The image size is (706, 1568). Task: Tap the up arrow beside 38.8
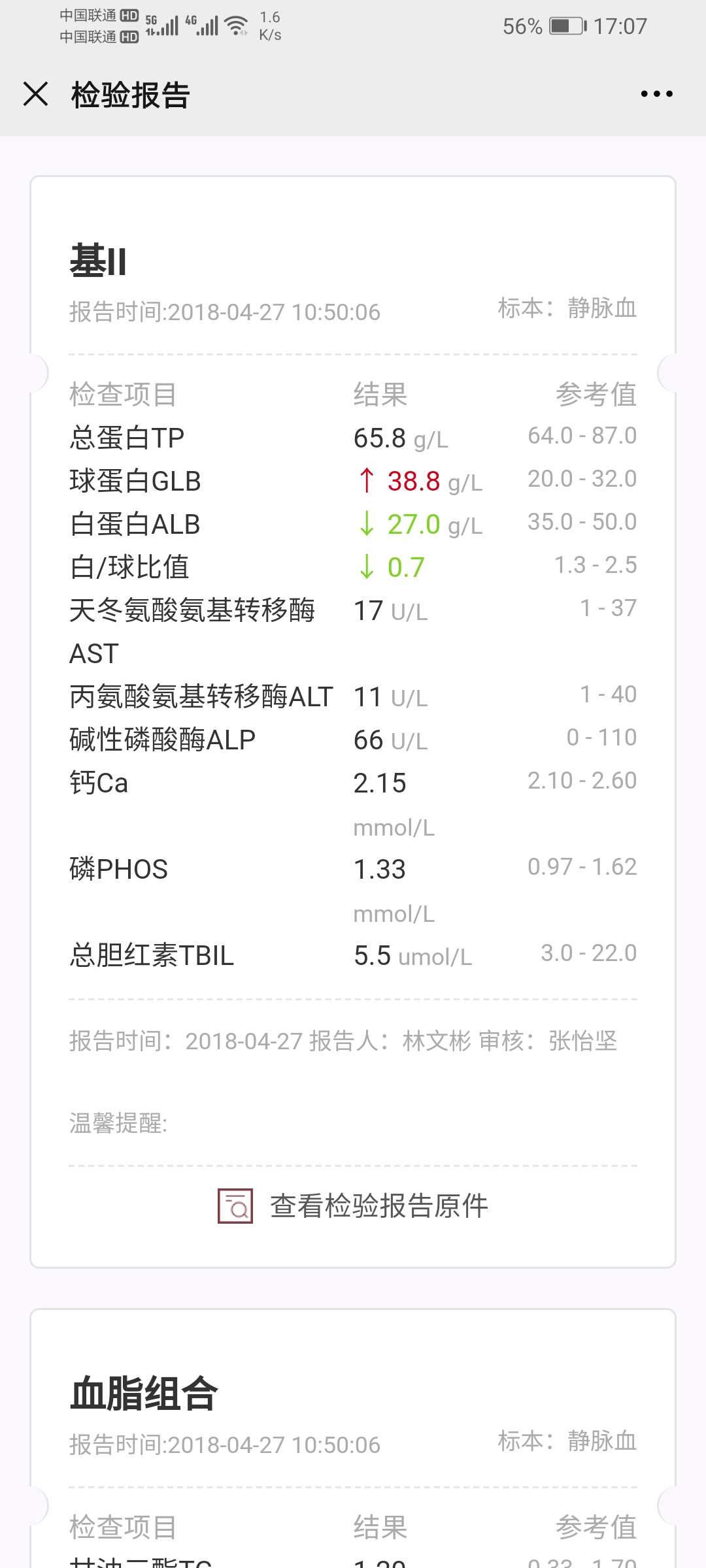pos(367,480)
